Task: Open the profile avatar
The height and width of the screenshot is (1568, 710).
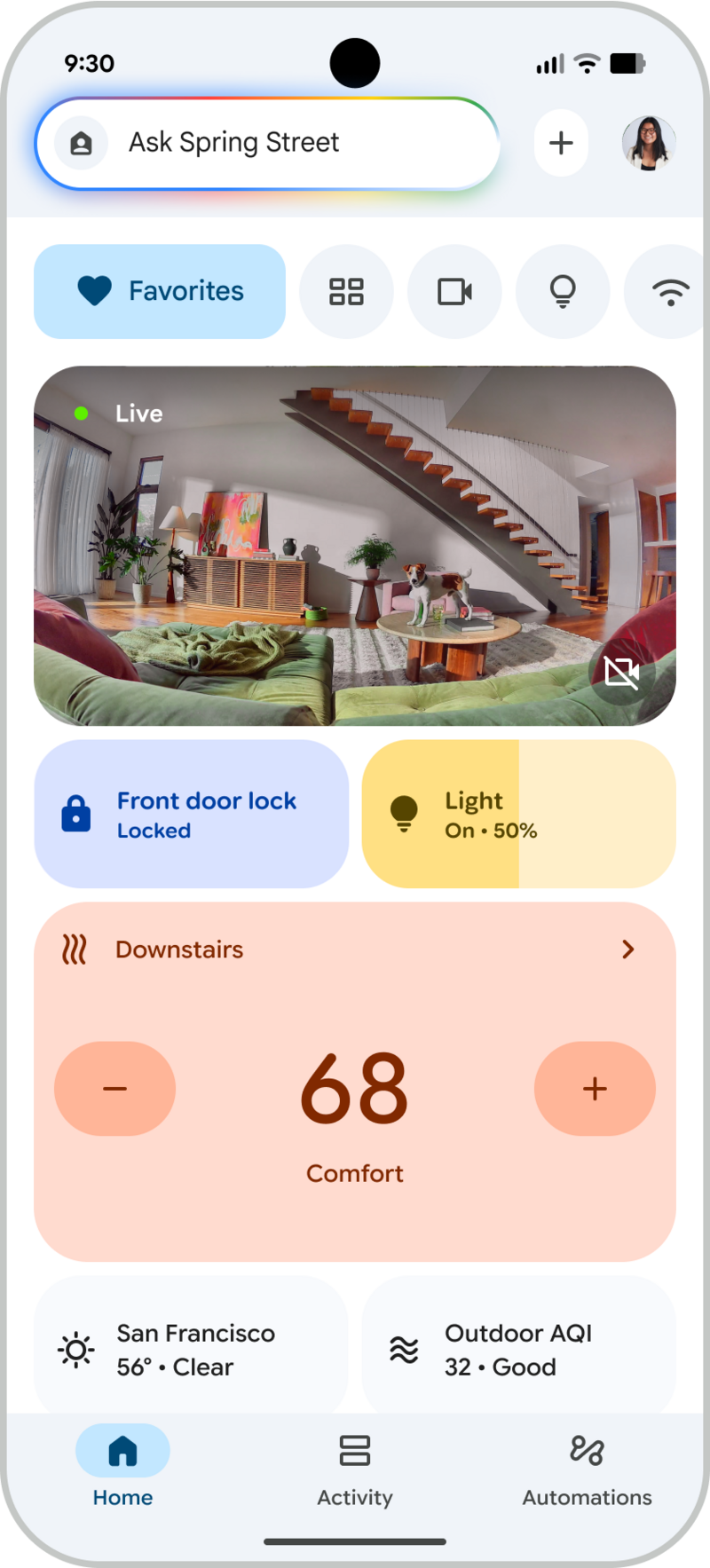Action: coord(649,143)
